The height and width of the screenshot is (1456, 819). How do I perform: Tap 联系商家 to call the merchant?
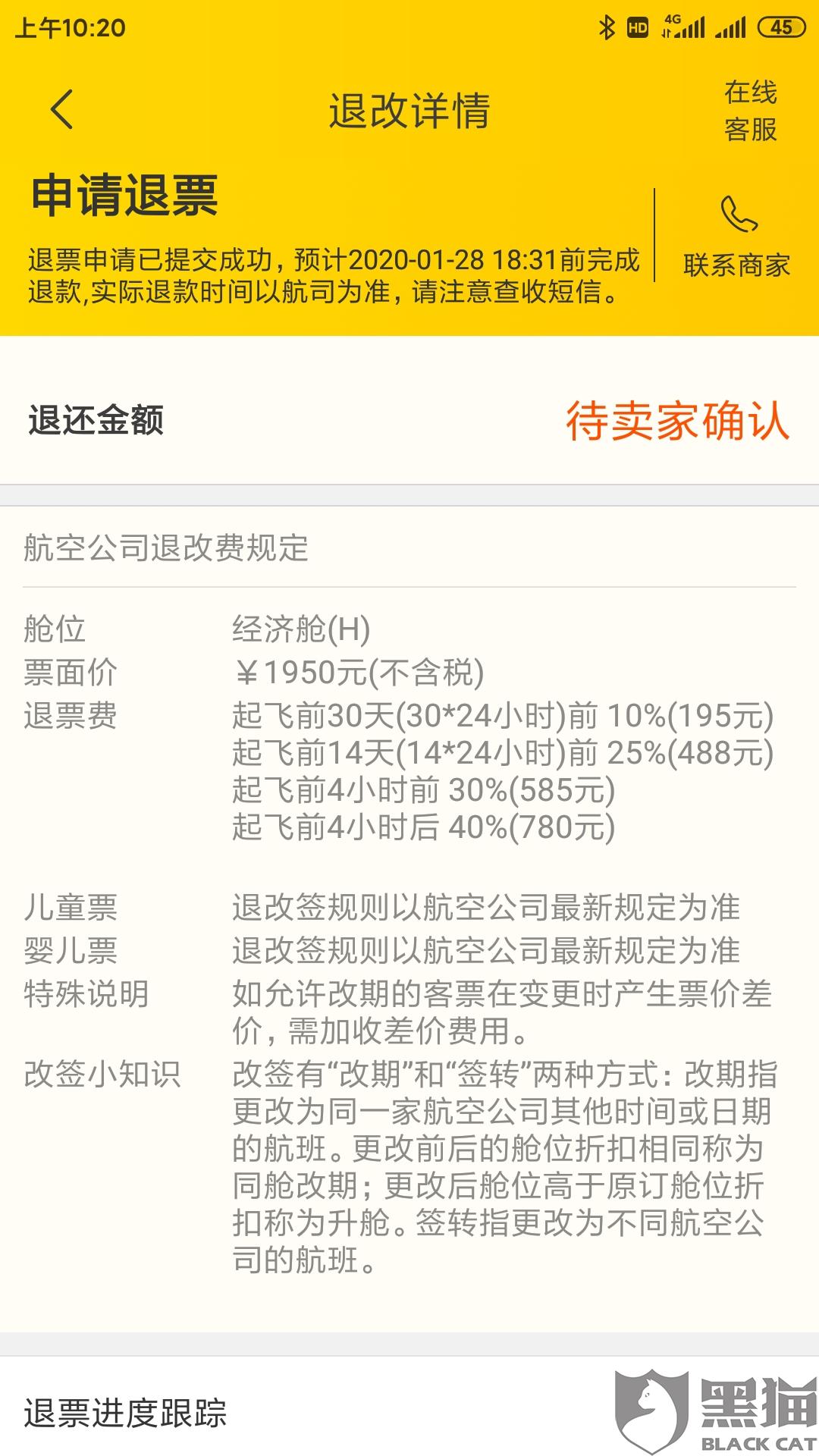click(x=737, y=237)
